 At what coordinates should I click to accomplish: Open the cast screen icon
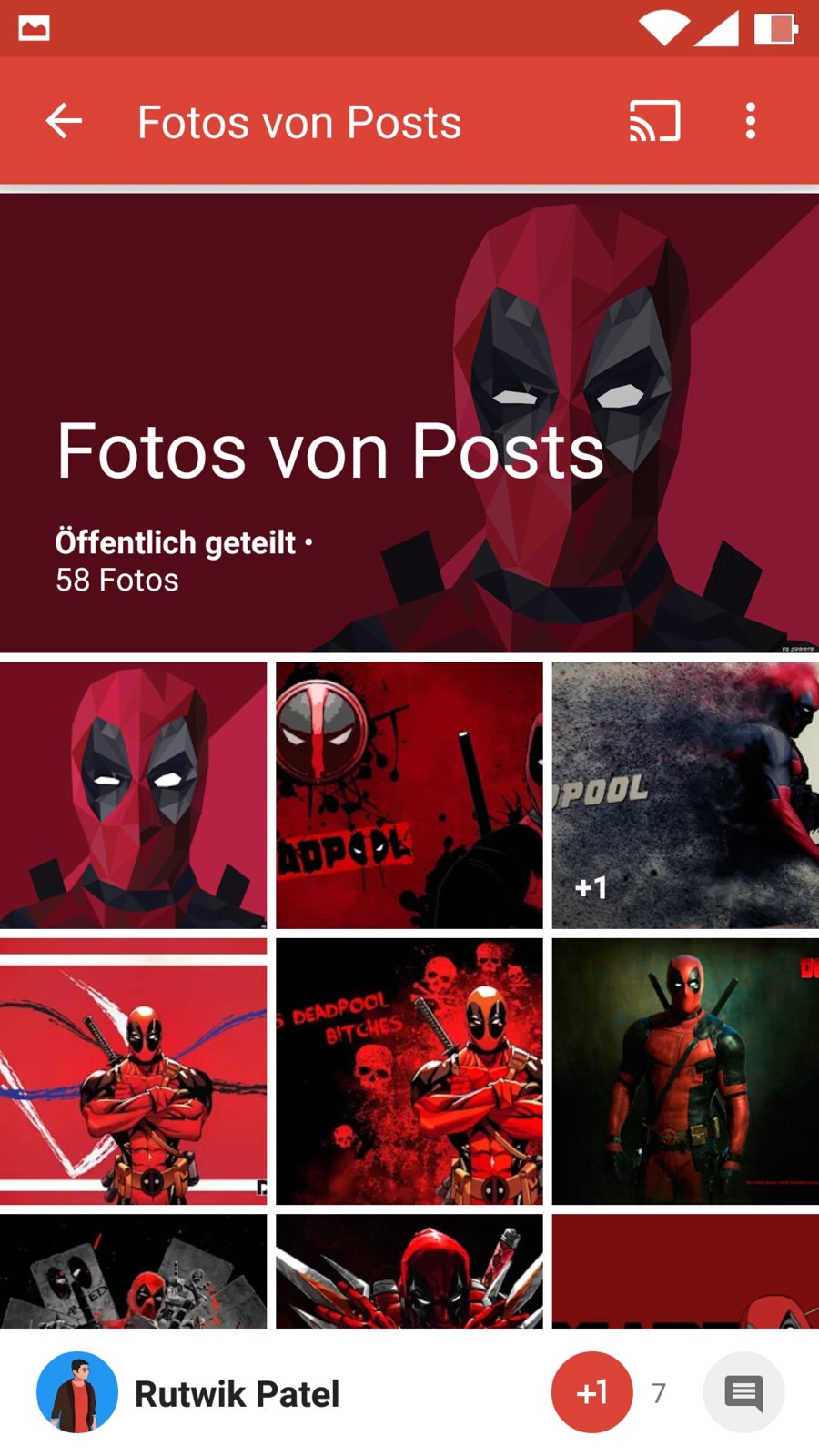coord(654,121)
